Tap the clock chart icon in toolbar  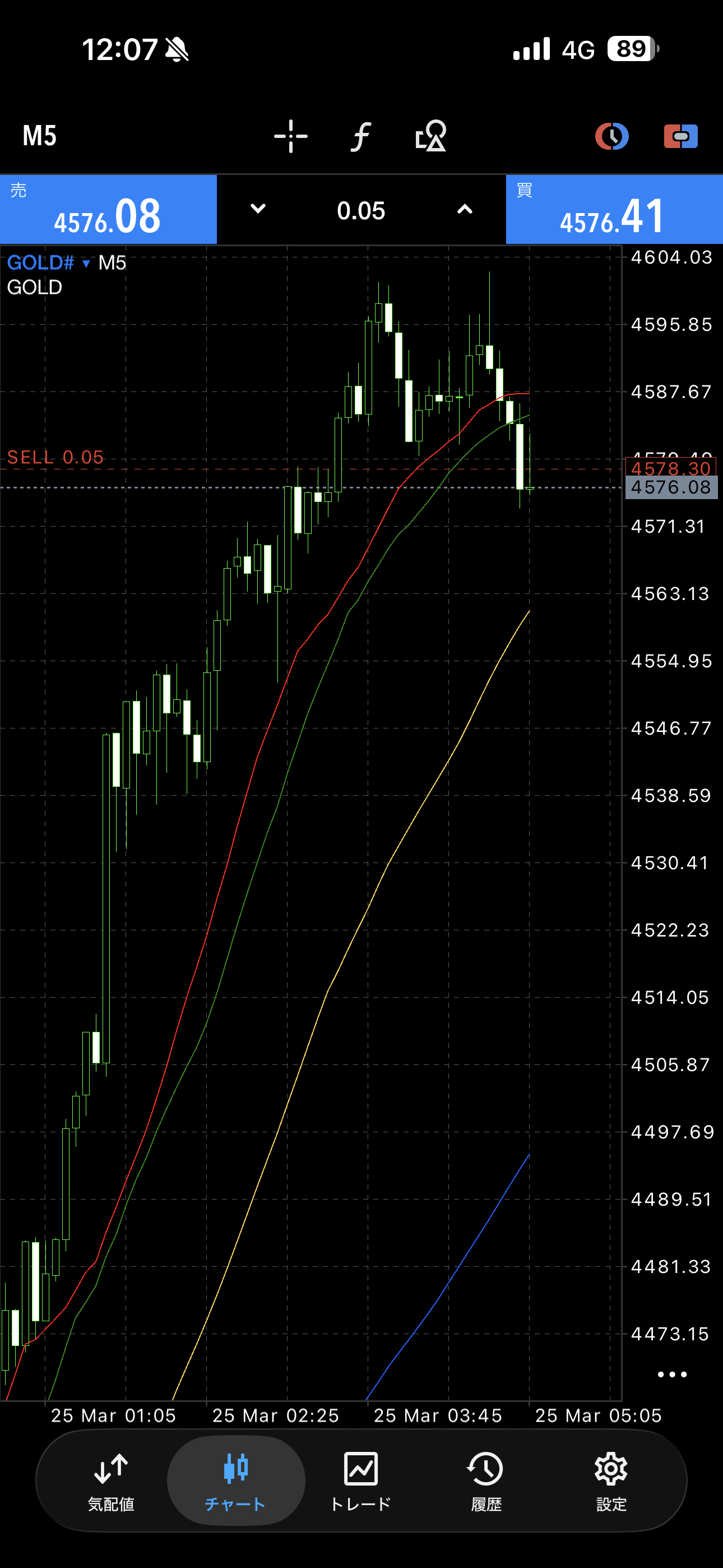point(611,136)
